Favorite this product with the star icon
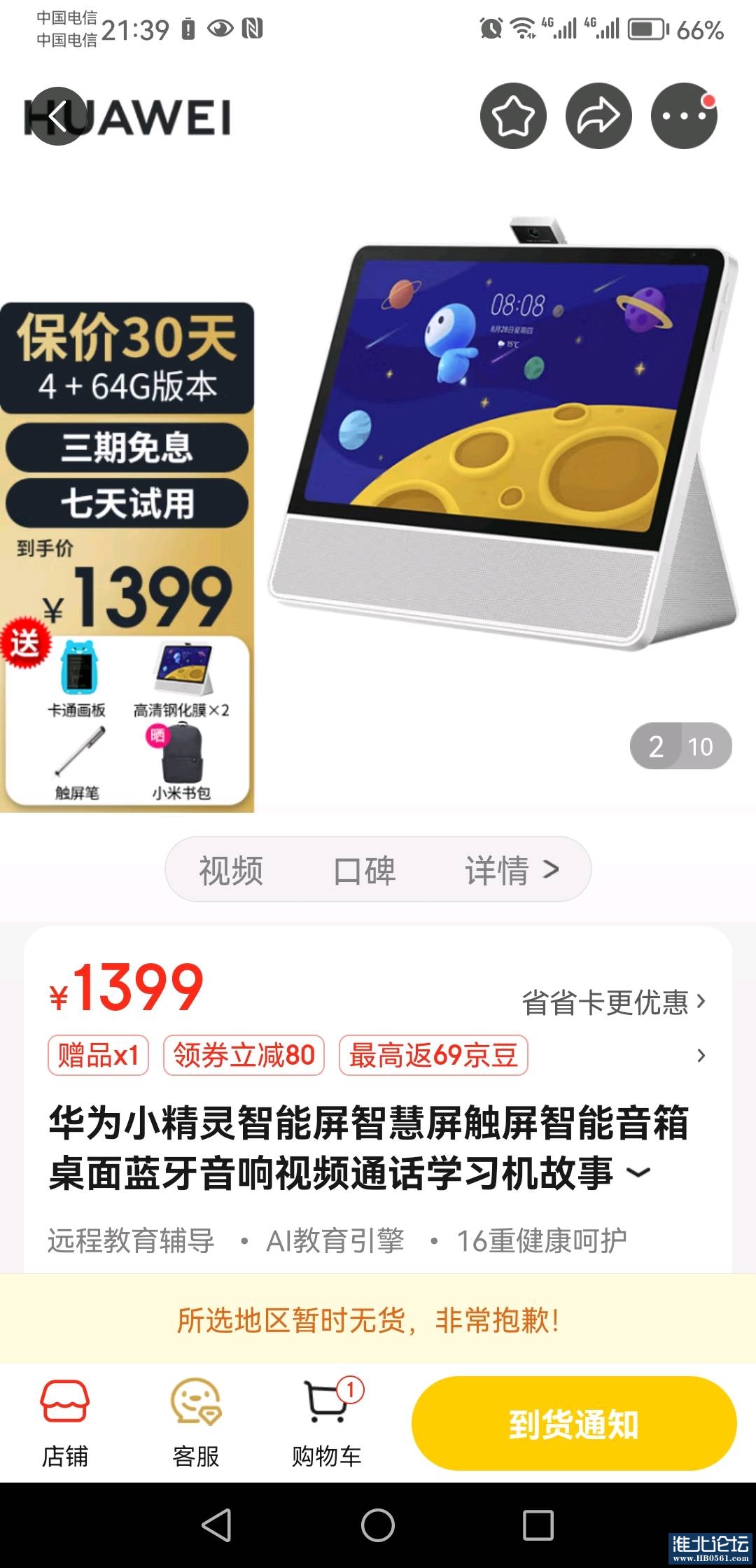 pos(513,116)
